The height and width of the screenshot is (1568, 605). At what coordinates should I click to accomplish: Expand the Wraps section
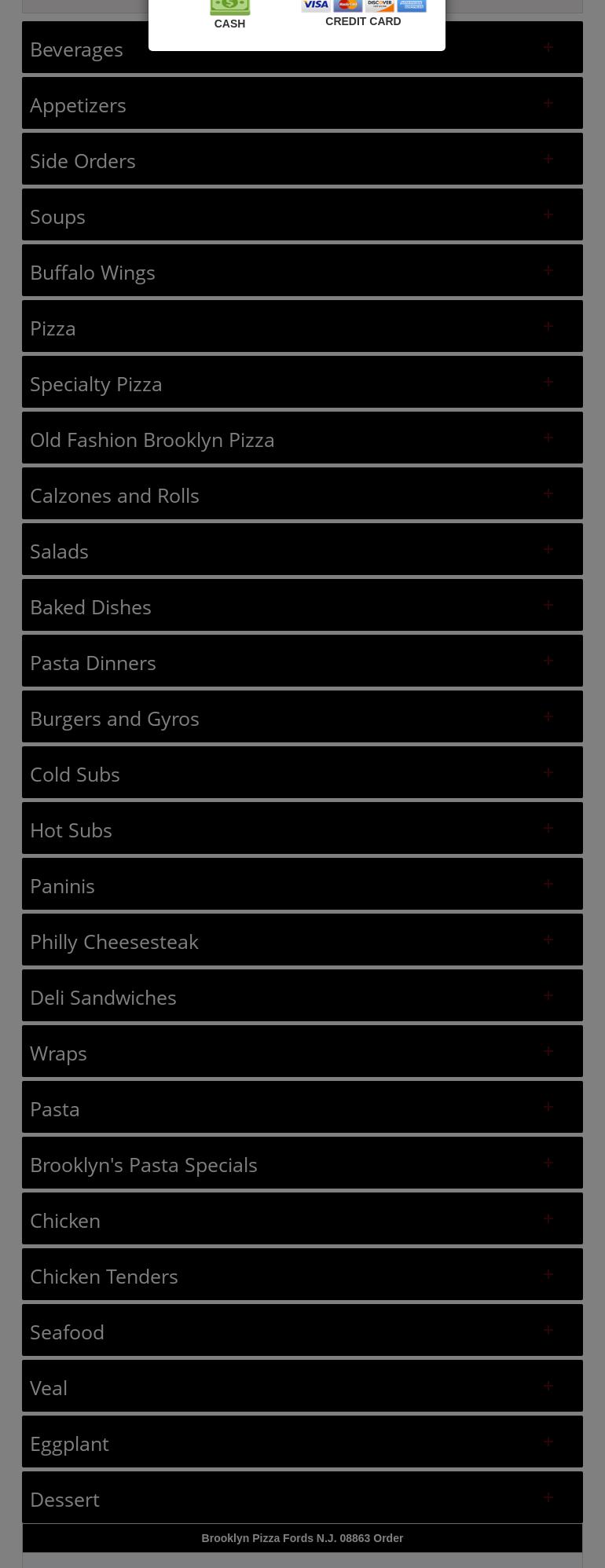pos(302,1053)
